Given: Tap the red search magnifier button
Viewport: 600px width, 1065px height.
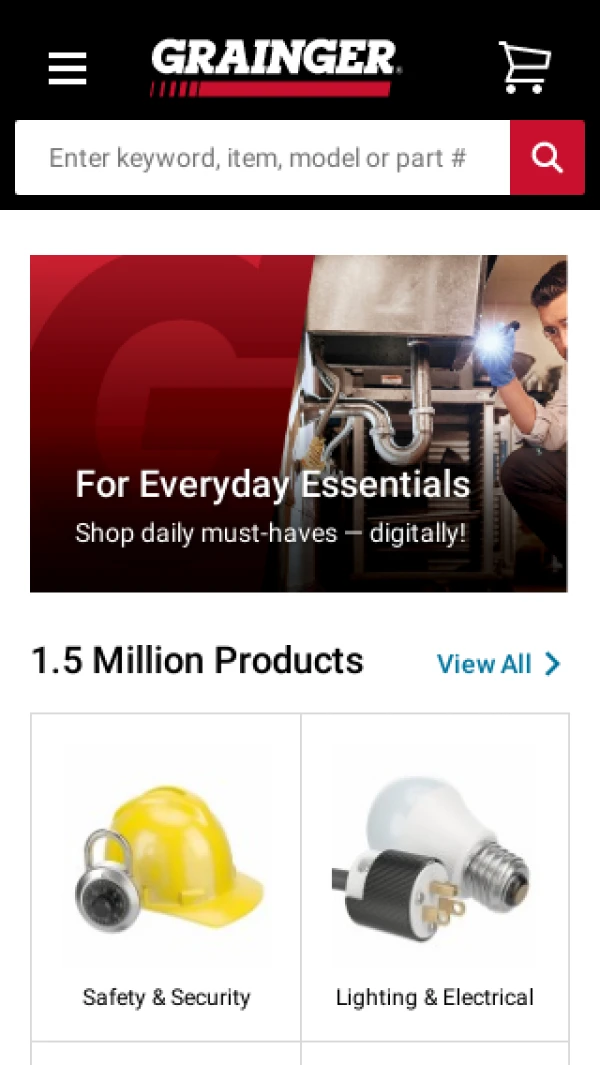Looking at the screenshot, I should (547, 158).
